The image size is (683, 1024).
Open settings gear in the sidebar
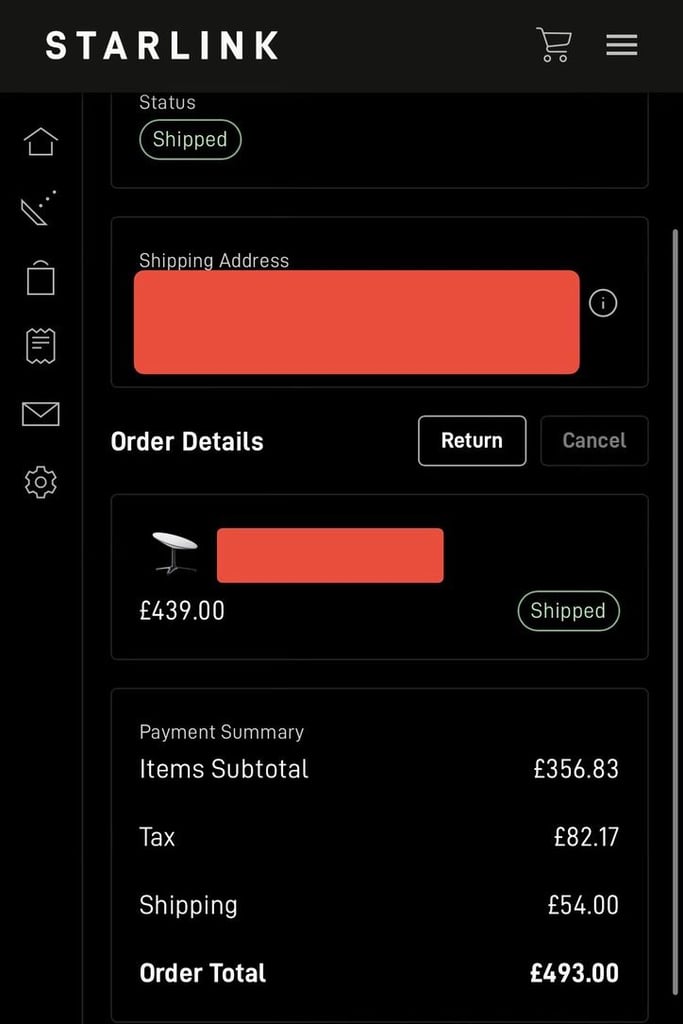pos(41,482)
